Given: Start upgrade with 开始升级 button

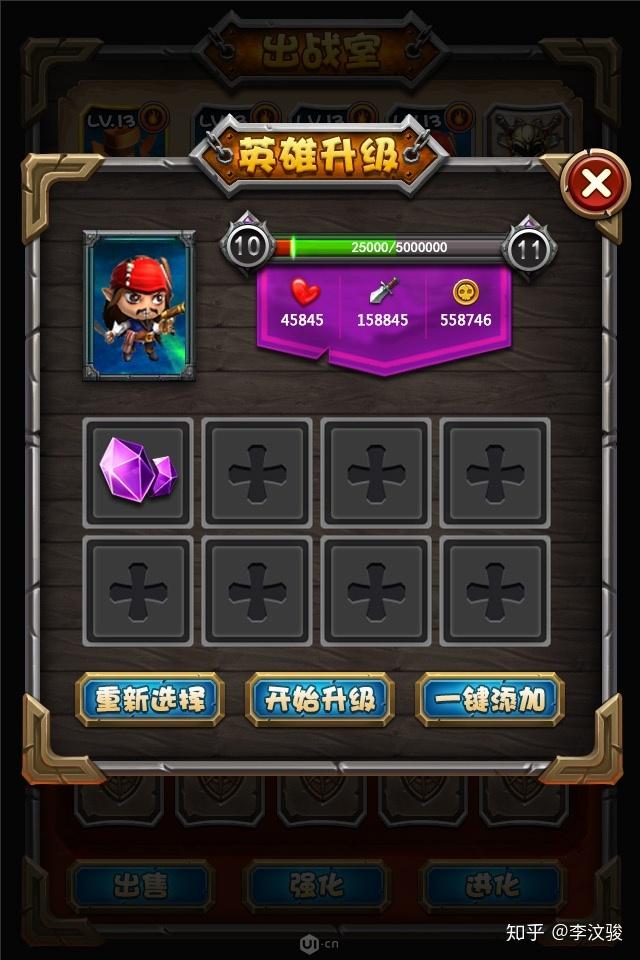Looking at the screenshot, I should pyautogui.click(x=320, y=699).
